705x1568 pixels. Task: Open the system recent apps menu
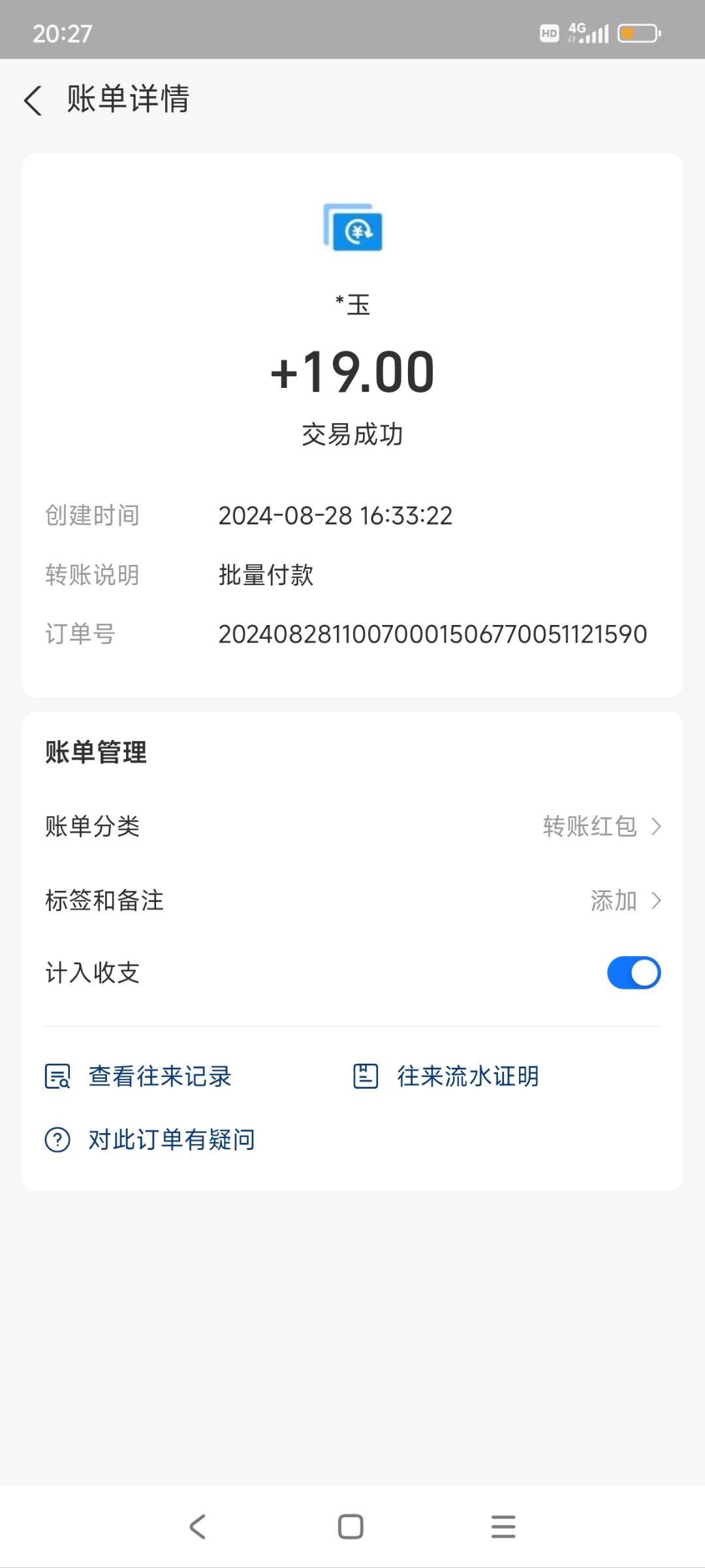coord(503,1527)
